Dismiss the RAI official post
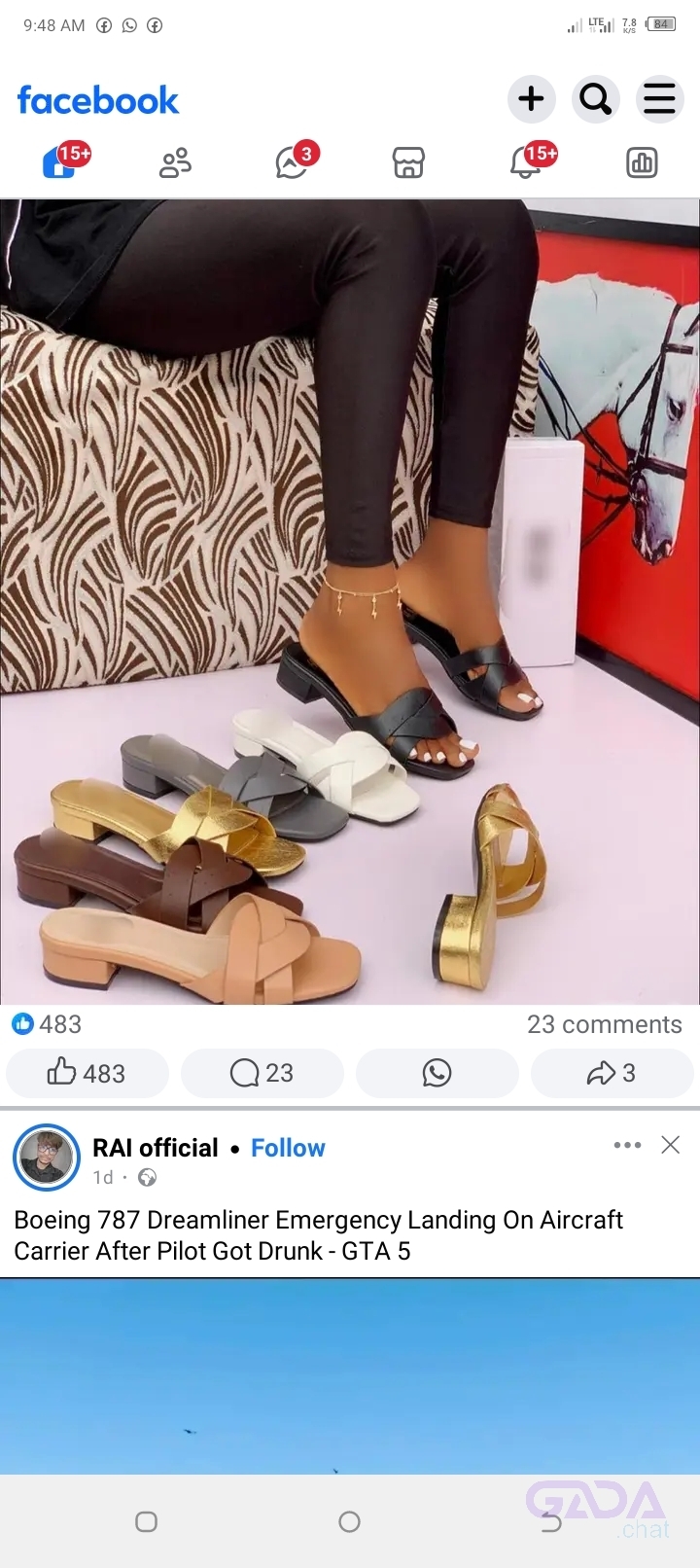 point(670,1145)
